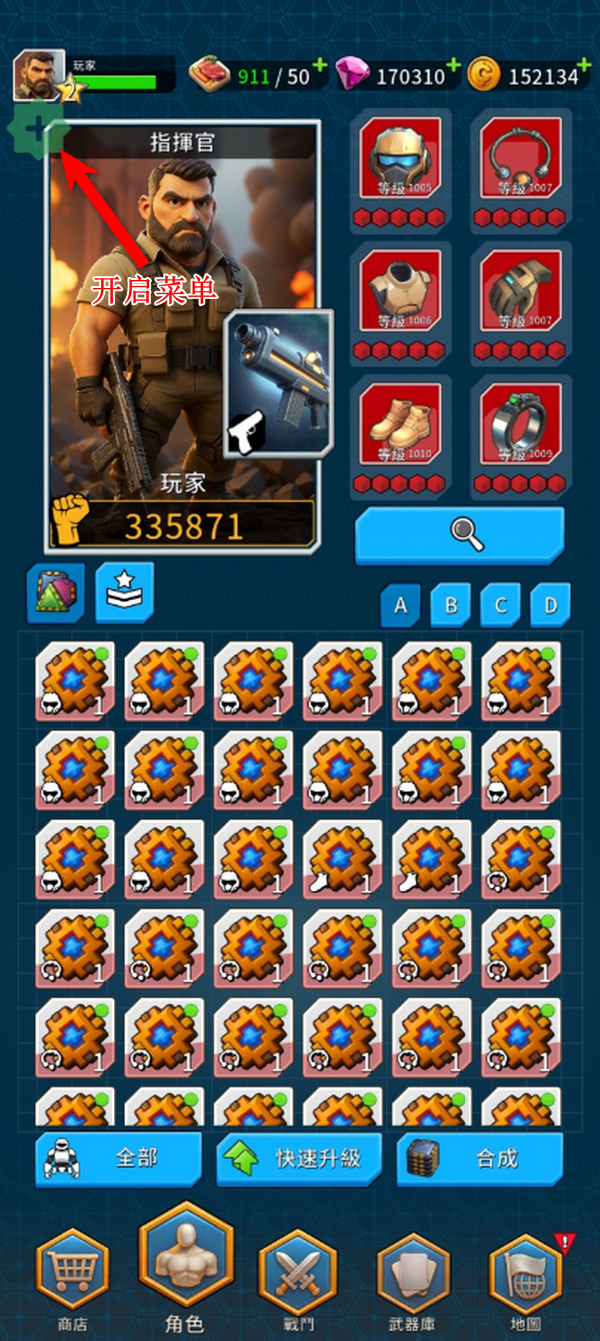Tap the 快速升級 button
This screenshot has width=600, height=1341.
[x=299, y=1158]
